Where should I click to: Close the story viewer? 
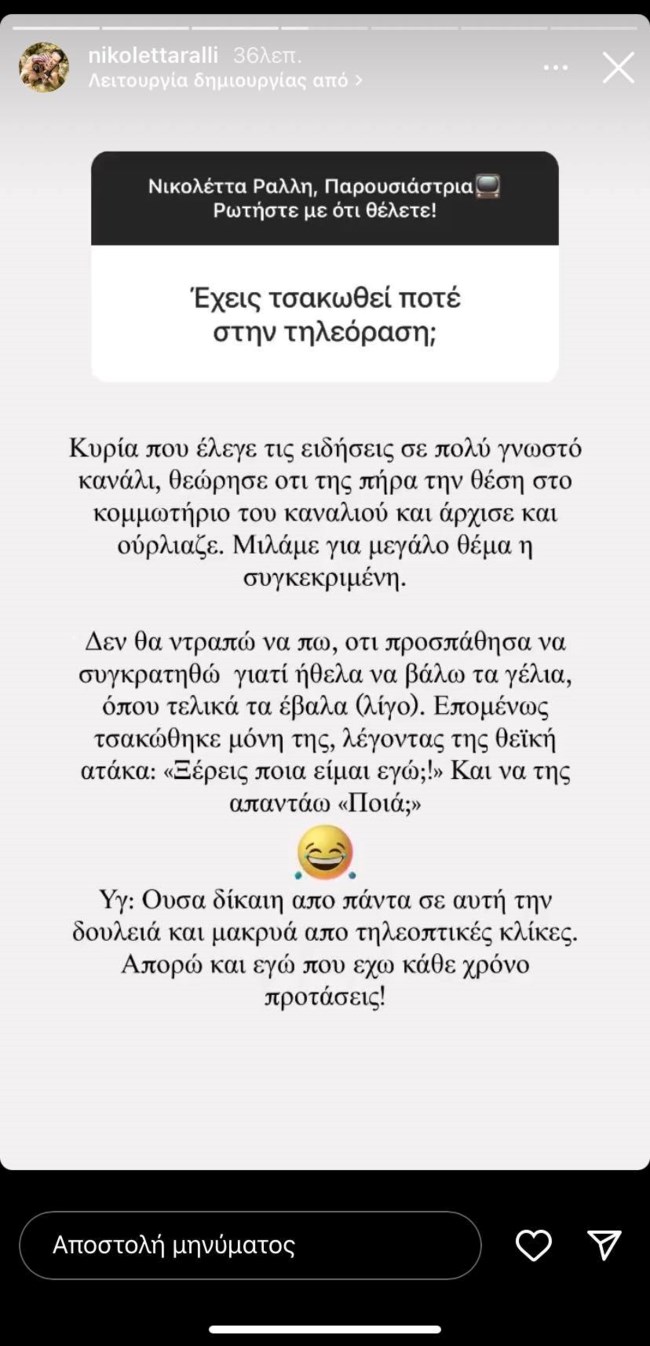click(x=618, y=68)
